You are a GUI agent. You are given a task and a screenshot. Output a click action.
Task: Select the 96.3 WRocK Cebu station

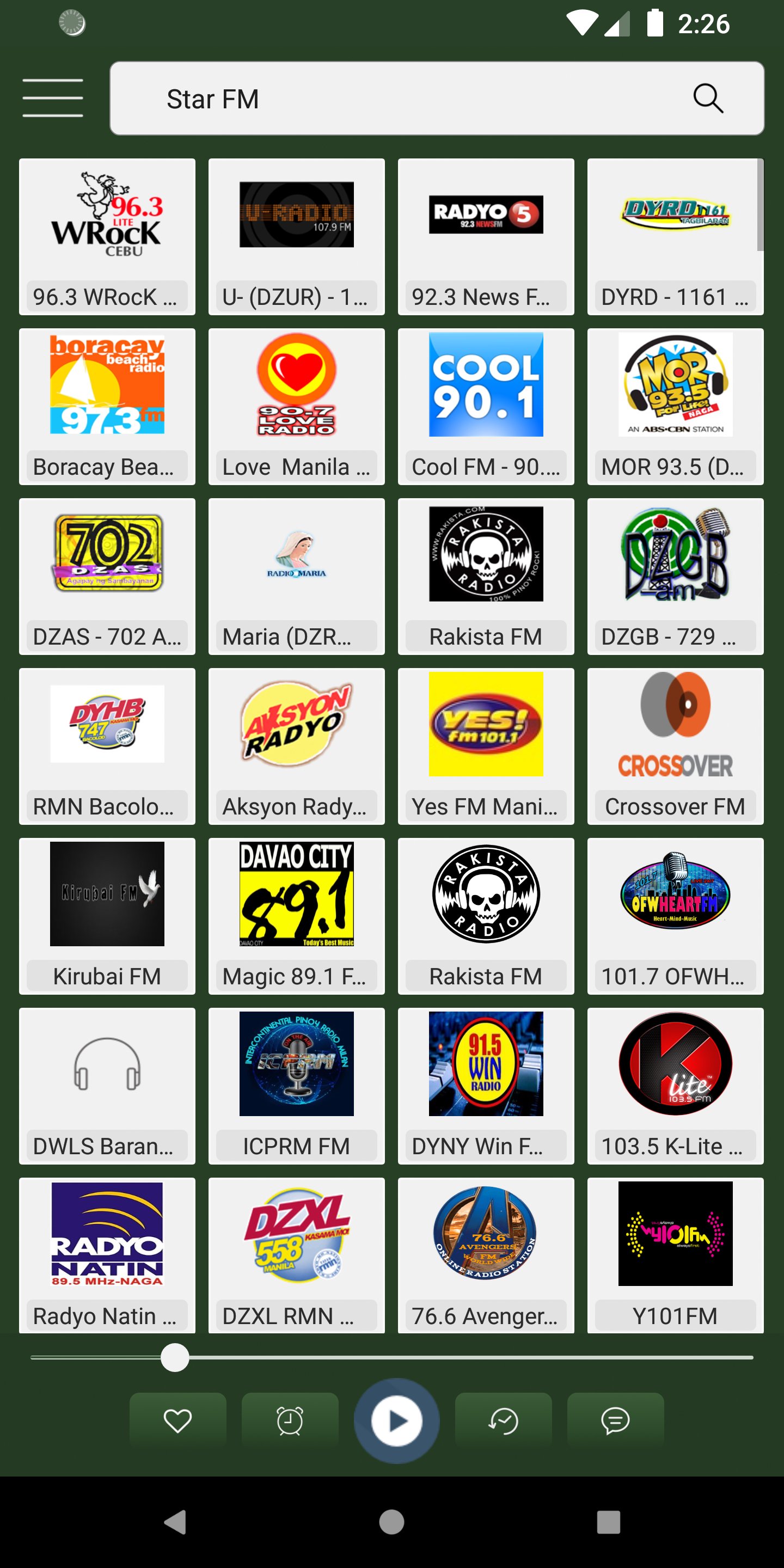click(x=107, y=237)
